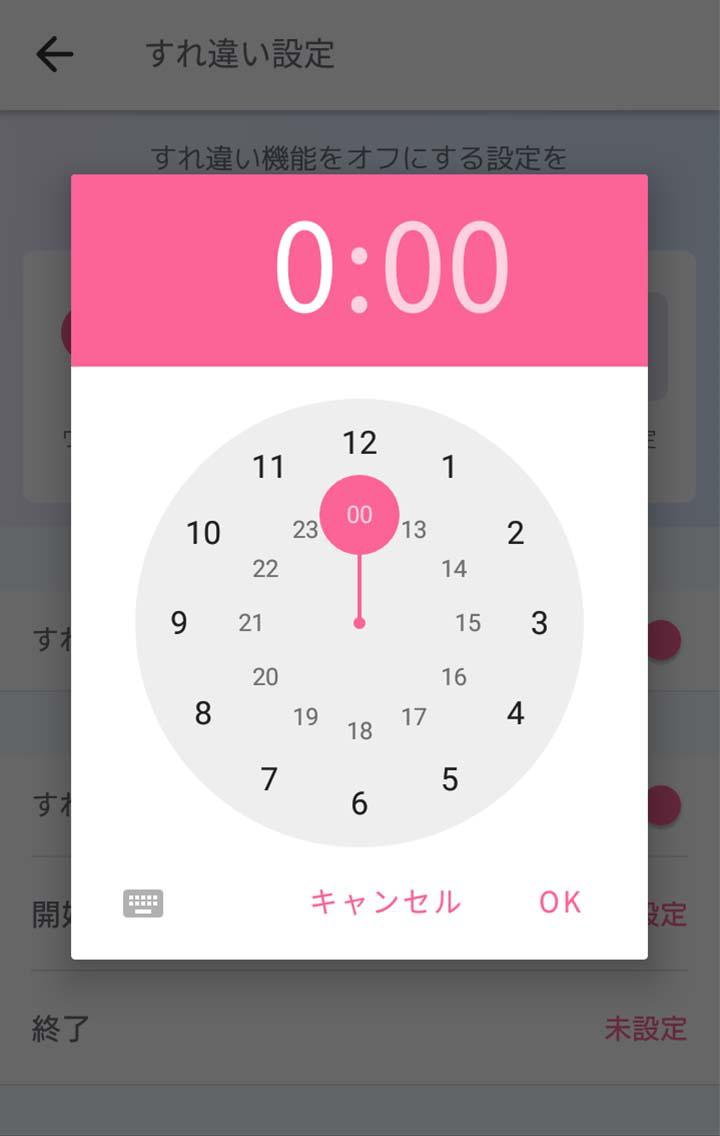
Task: Choose hour 1 on the dial
Action: pyautogui.click(x=449, y=466)
